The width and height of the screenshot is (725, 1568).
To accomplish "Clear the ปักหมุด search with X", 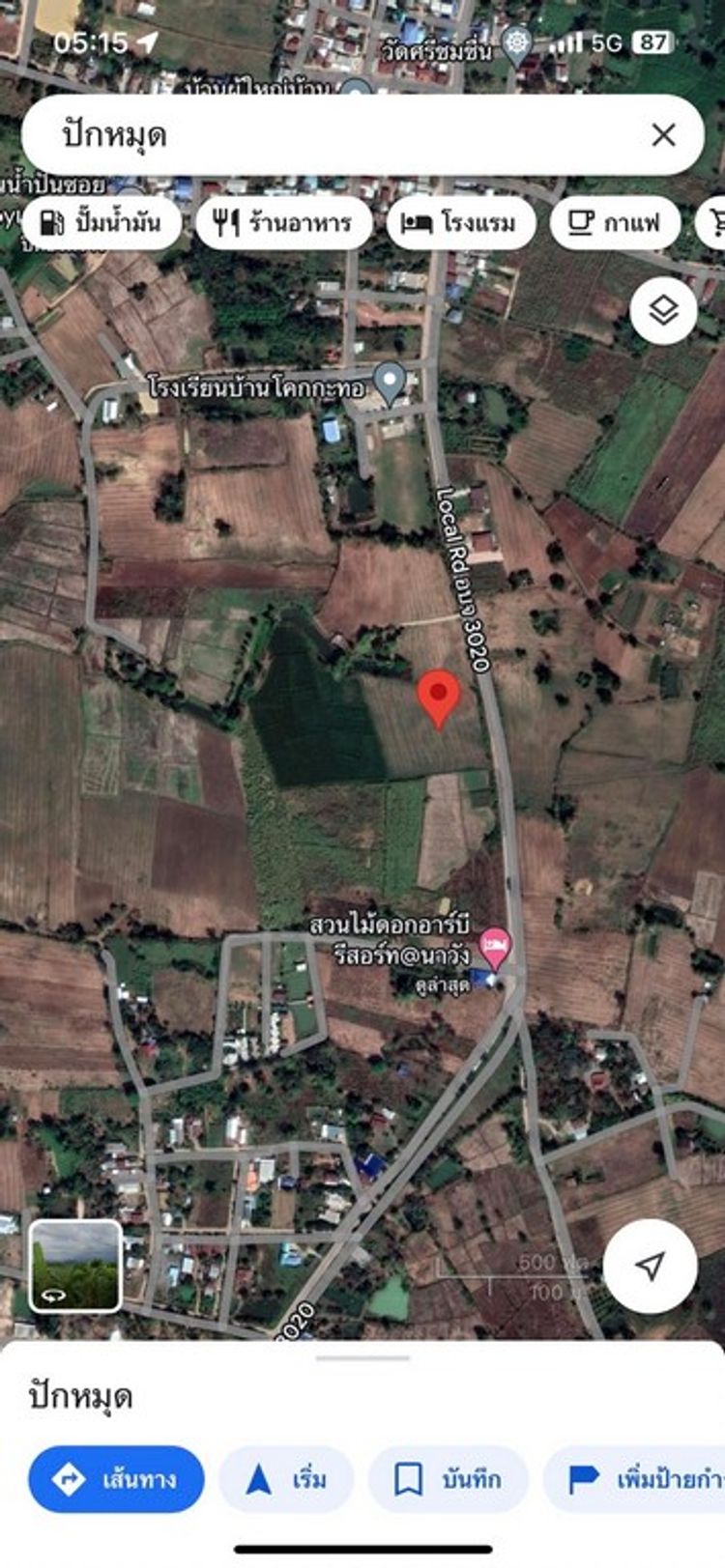I will click(x=663, y=134).
